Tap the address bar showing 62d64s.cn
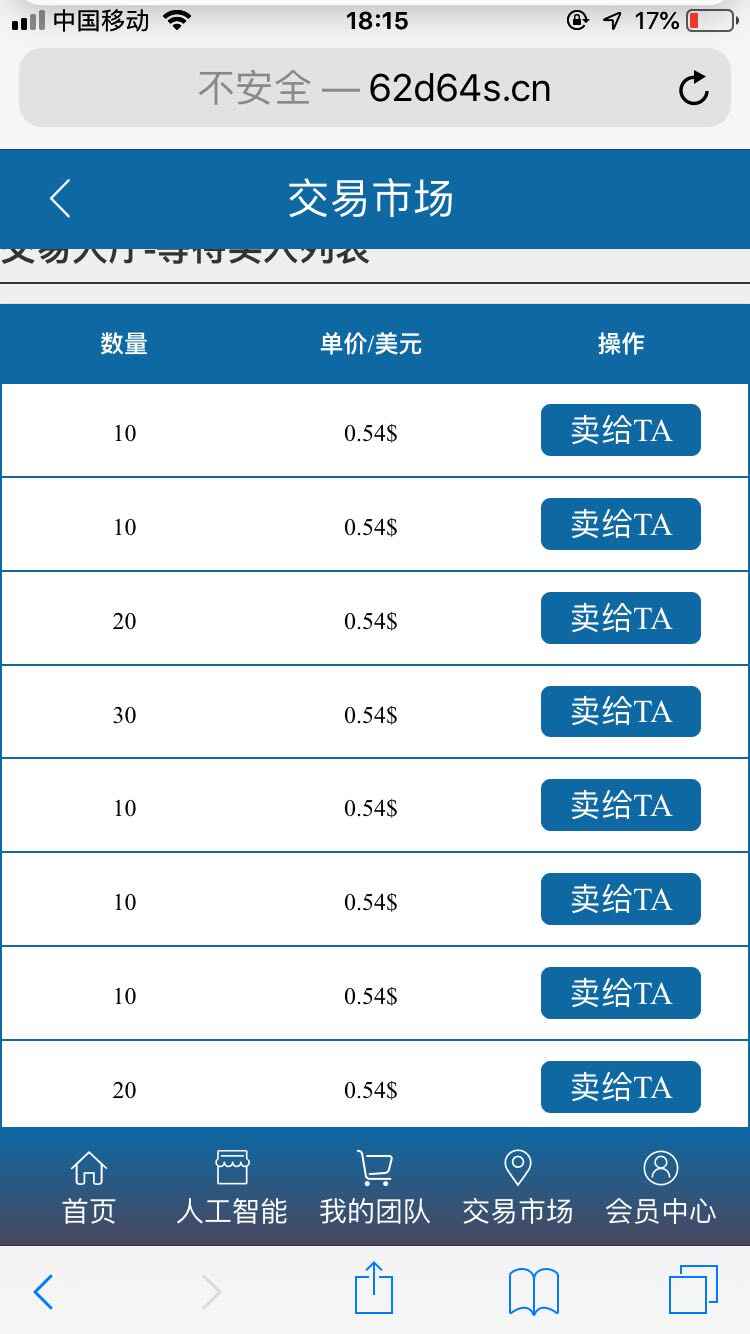The width and height of the screenshot is (750, 1334). tap(375, 88)
